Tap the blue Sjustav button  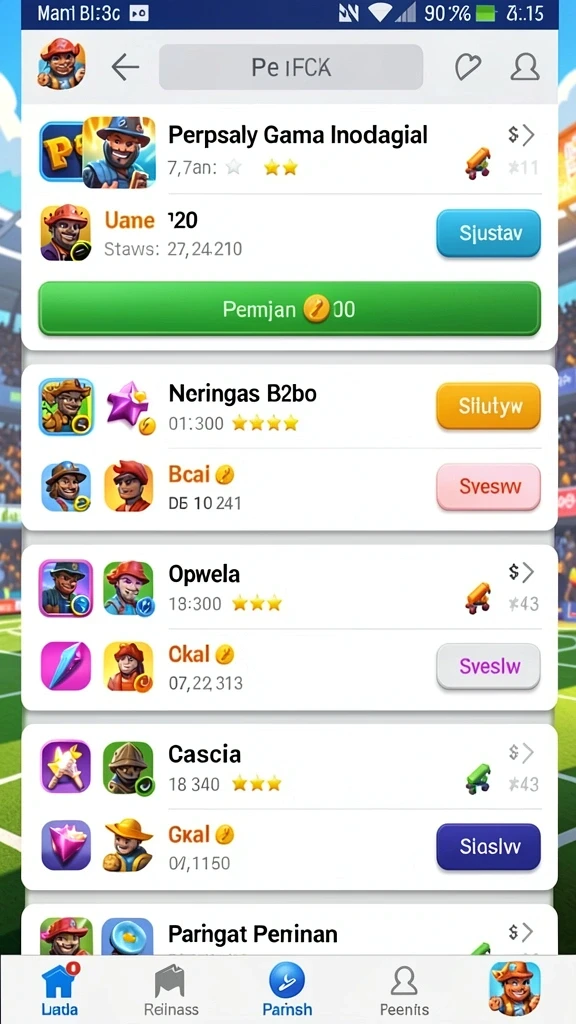pyautogui.click(x=488, y=233)
